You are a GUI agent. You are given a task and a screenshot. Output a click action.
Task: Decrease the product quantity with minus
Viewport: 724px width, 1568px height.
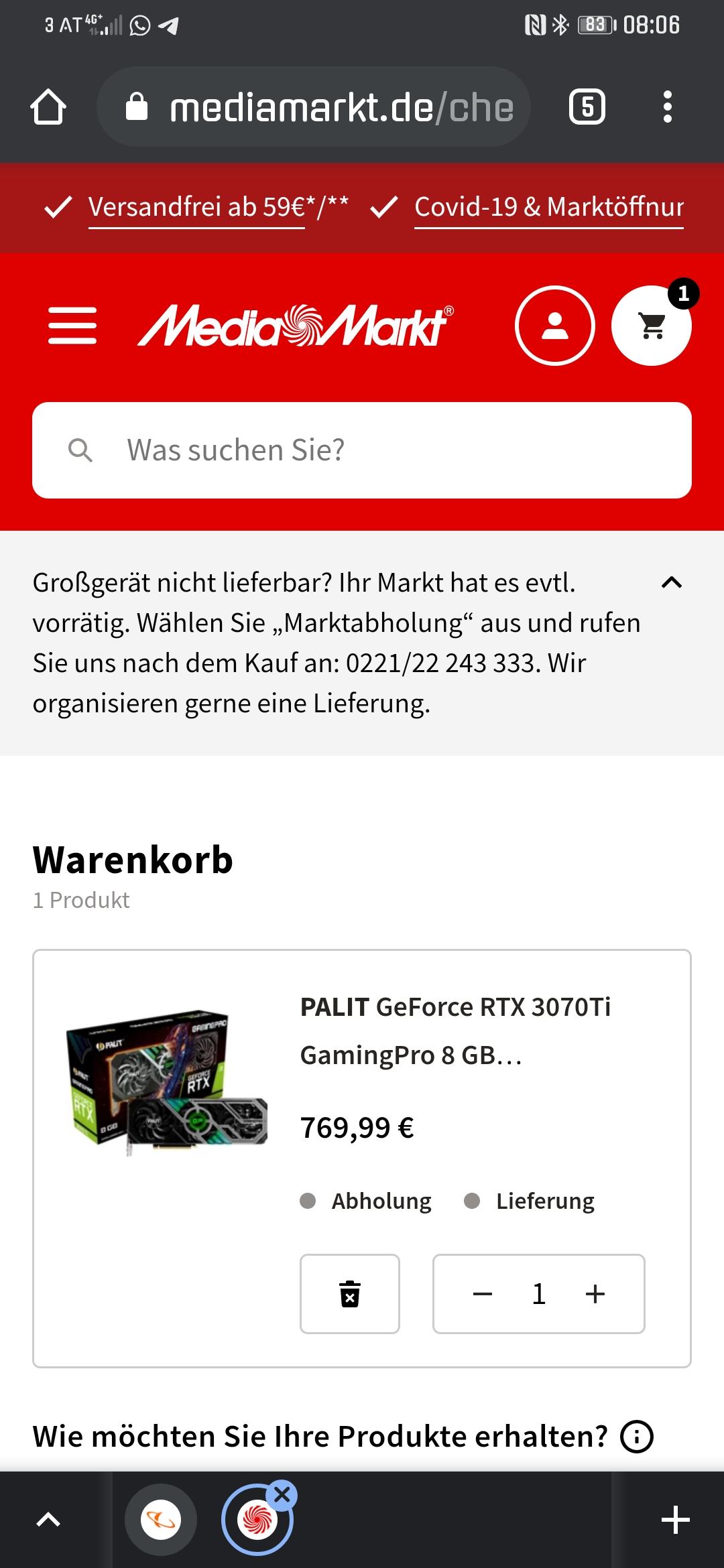483,1294
